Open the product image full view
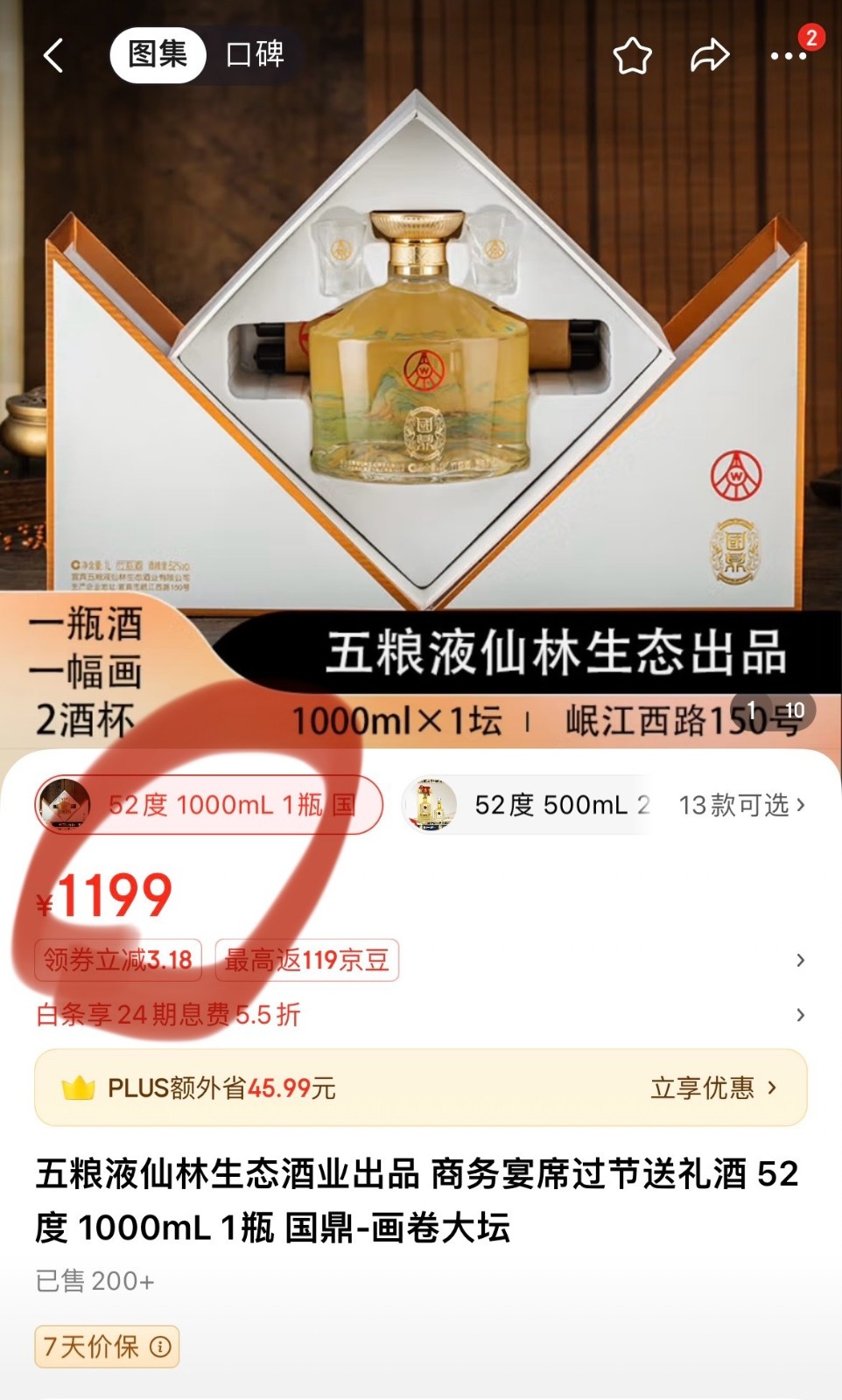Image resolution: width=842 pixels, height=1400 pixels. pos(420,350)
